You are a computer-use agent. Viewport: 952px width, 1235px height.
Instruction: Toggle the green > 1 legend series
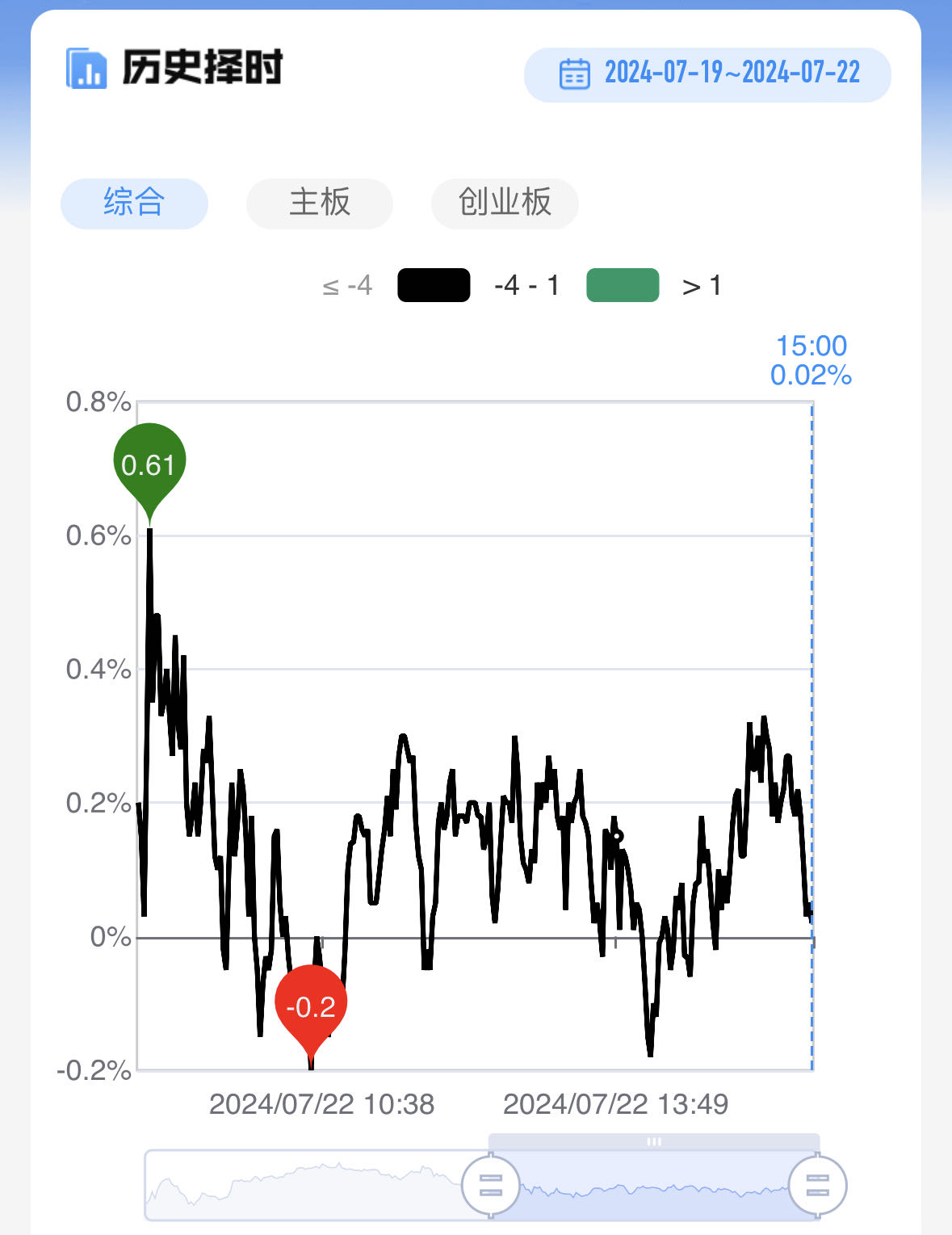tap(654, 285)
